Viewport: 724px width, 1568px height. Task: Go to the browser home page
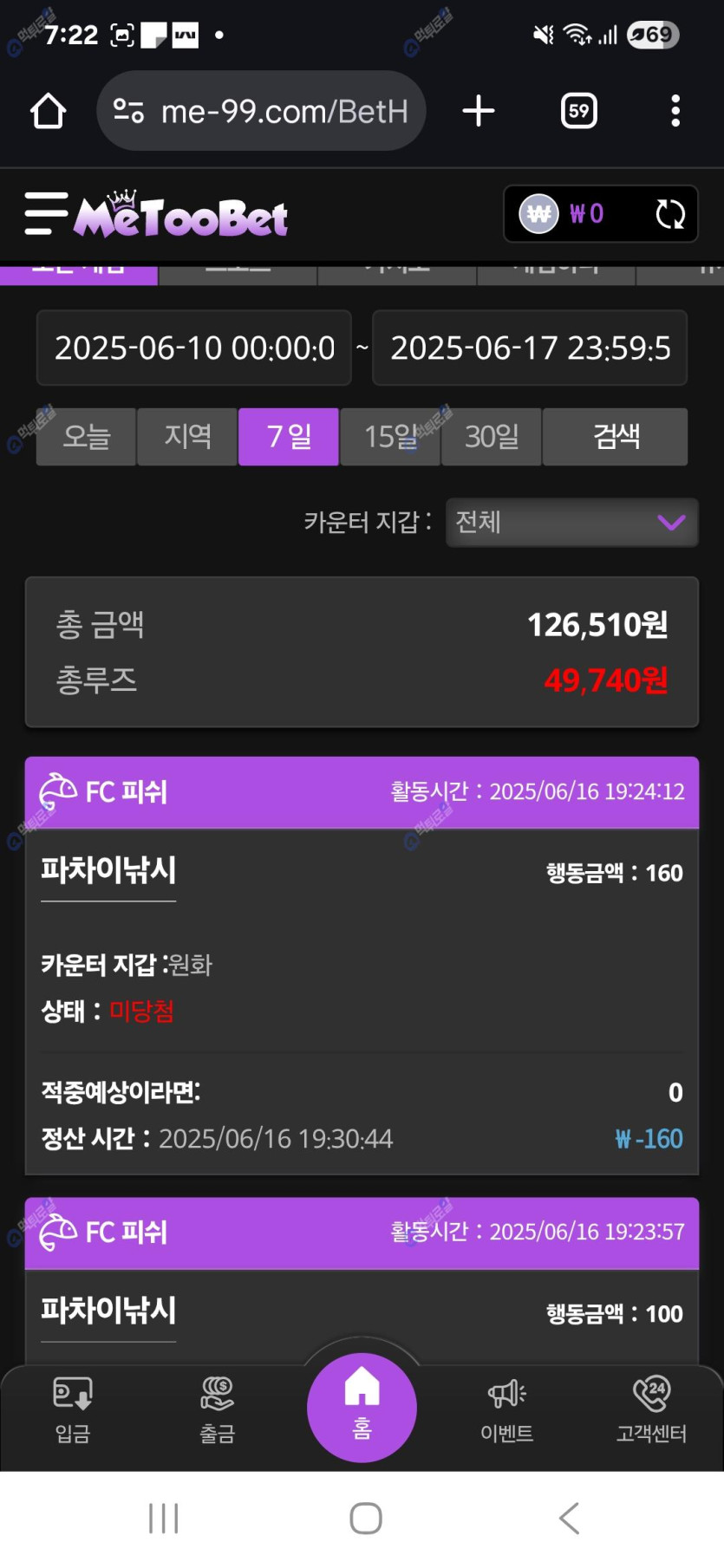pyautogui.click(x=48, y=111)
